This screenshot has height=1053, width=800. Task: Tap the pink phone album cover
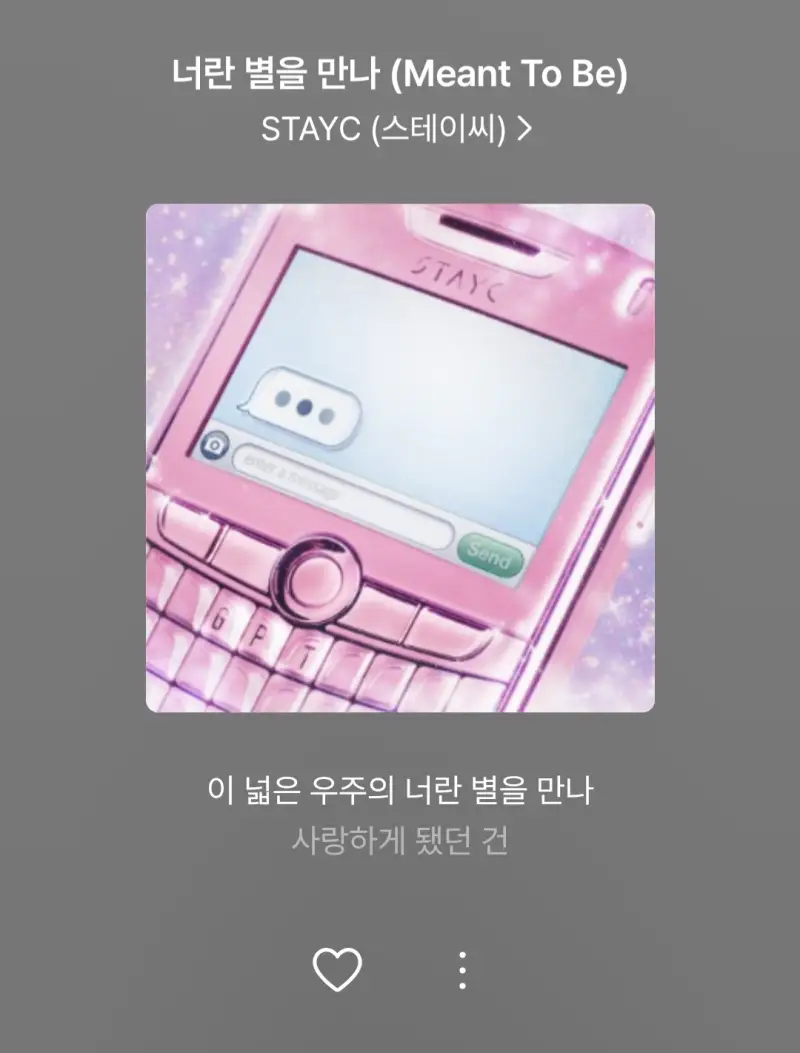pyautogui.click(x=400, y=458)
